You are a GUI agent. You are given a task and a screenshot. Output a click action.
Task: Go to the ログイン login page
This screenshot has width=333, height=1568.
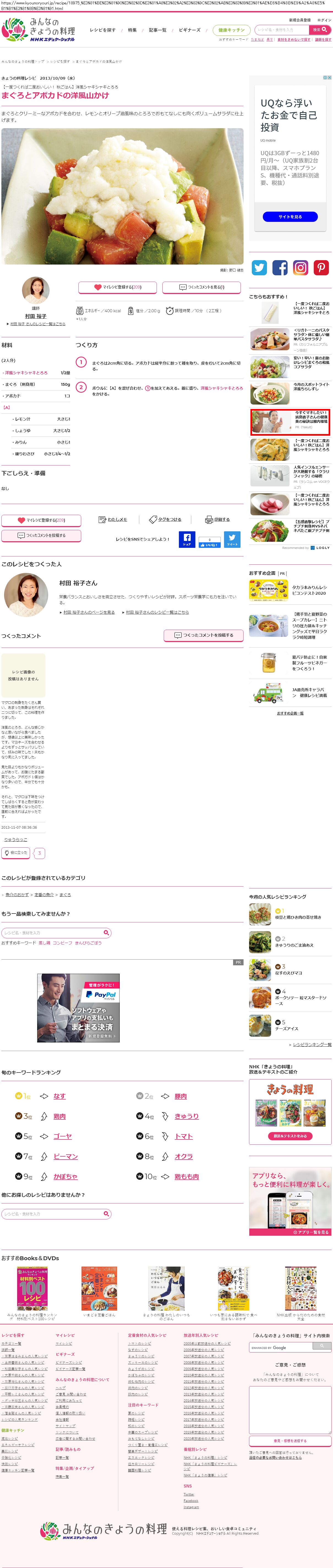tap(324, 20)
